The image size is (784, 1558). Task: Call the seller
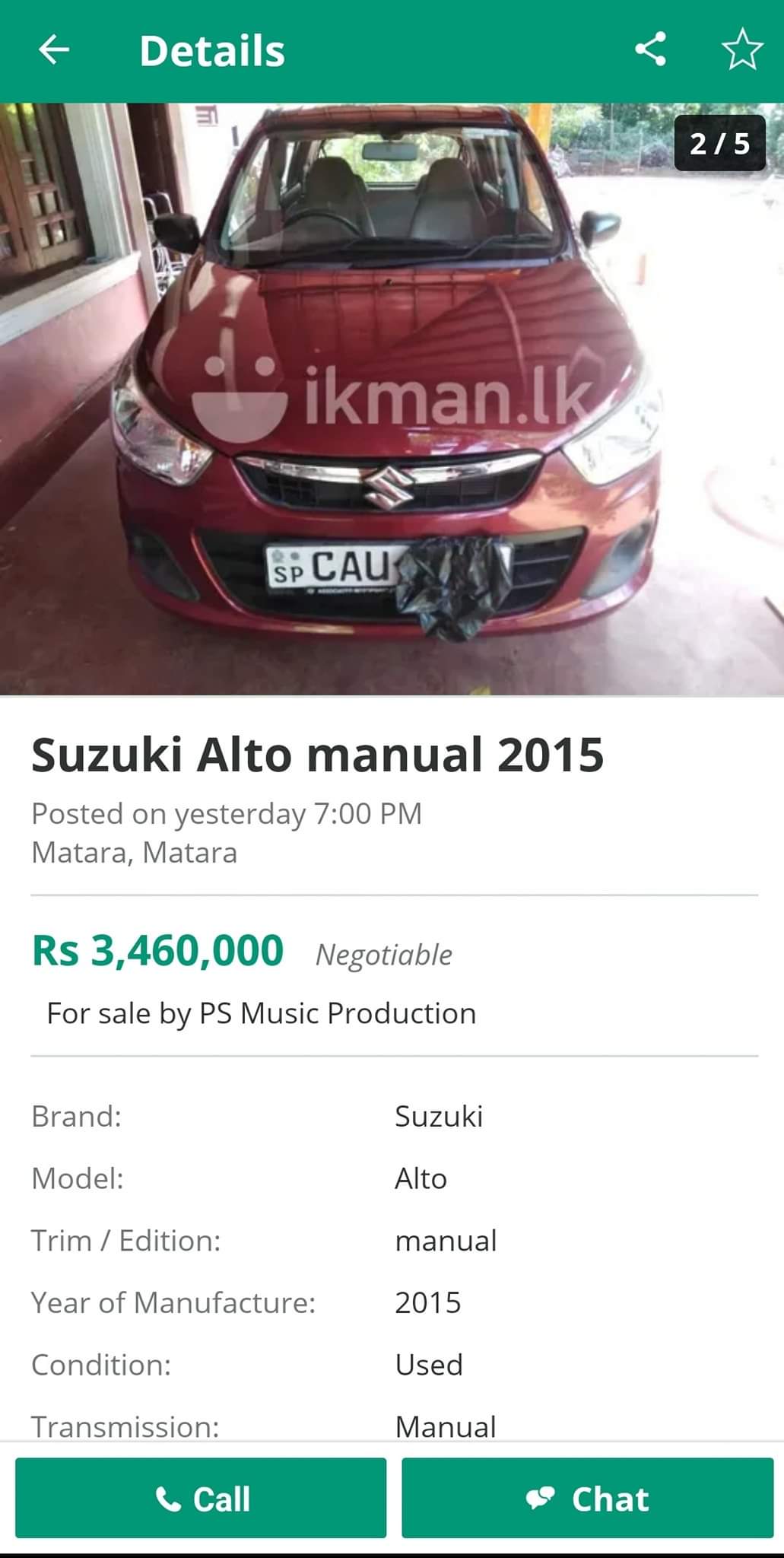pyautogui.click(x=201, y=1498)
